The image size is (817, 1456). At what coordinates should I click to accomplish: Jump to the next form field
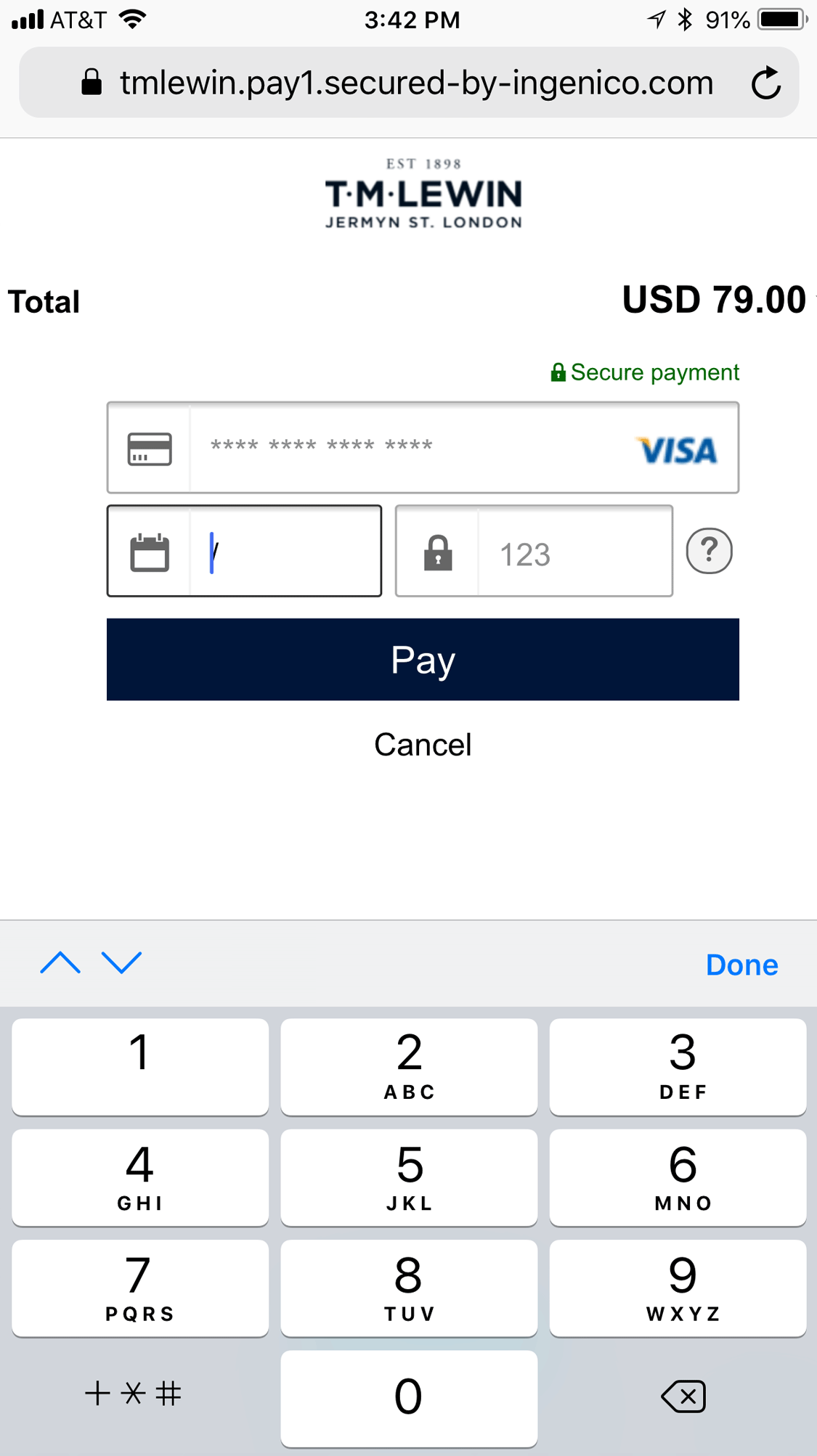point(122,963)
